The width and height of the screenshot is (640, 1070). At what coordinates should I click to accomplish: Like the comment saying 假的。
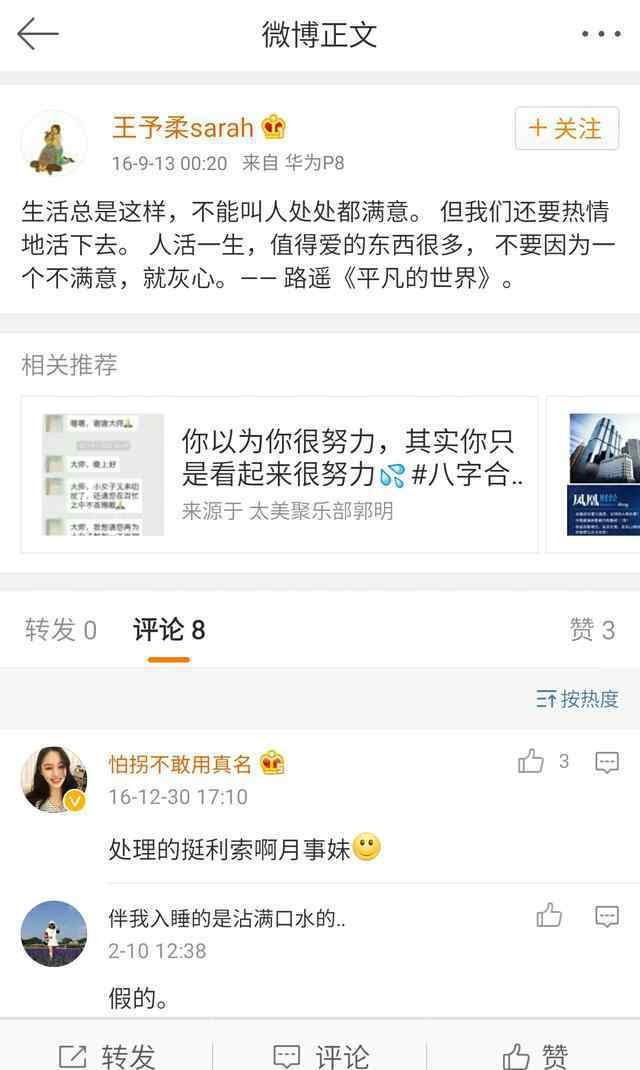(549, 916)
